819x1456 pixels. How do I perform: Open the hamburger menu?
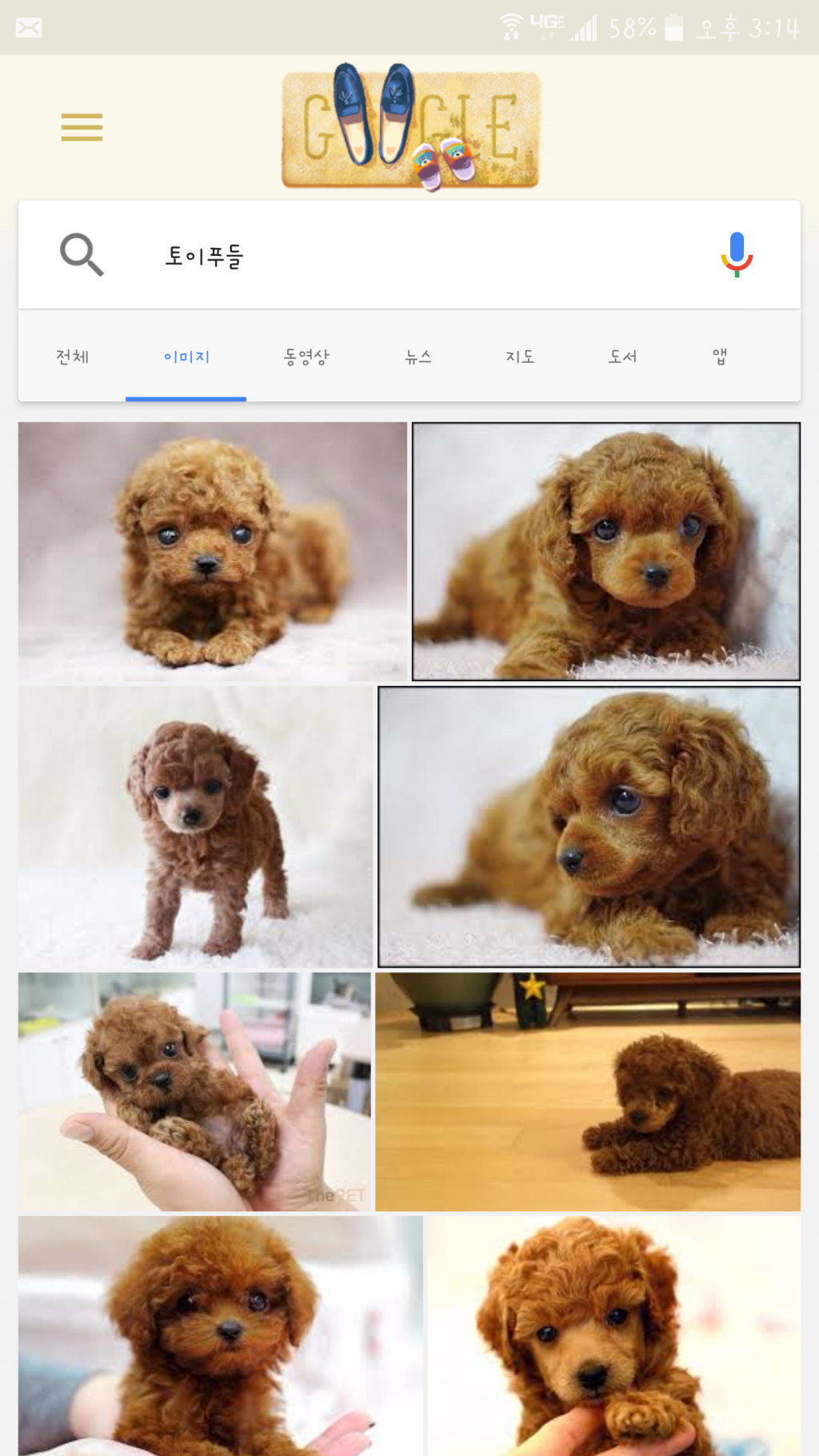pos(82,127)
